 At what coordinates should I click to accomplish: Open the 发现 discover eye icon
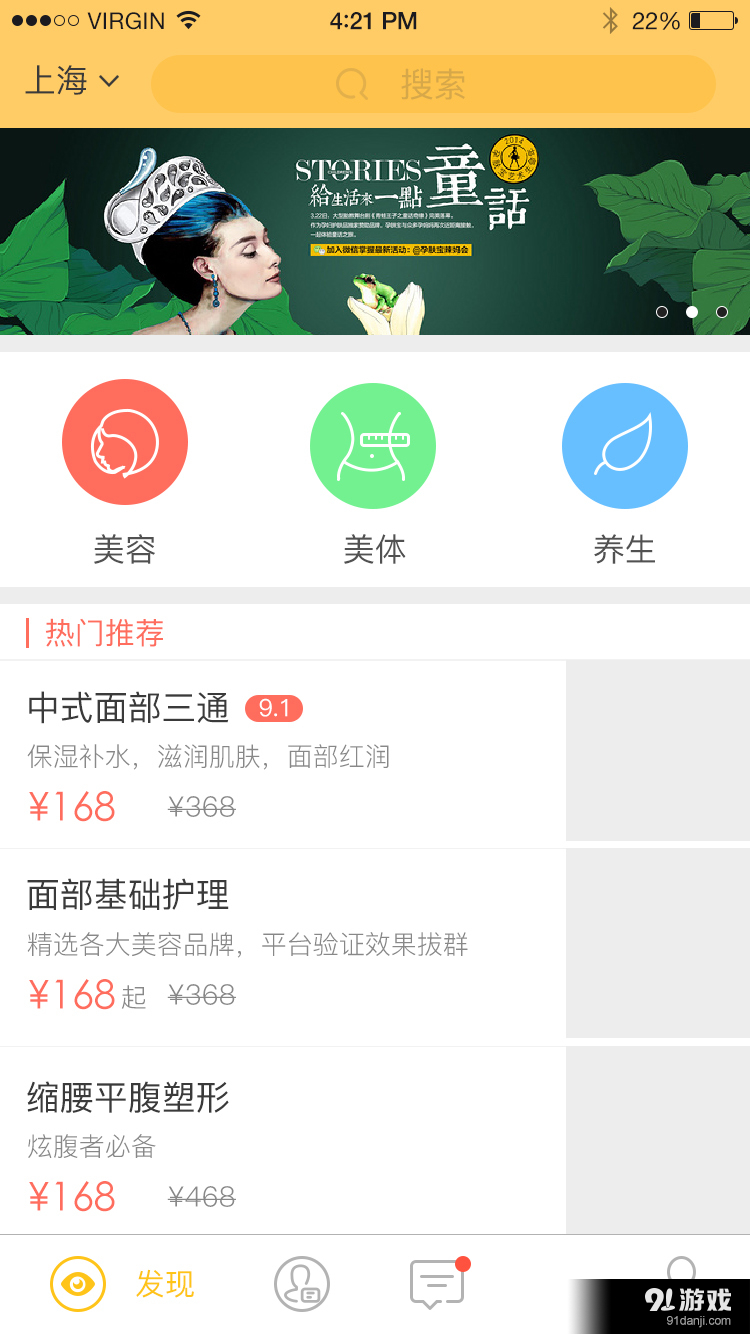coord(80,1283)
